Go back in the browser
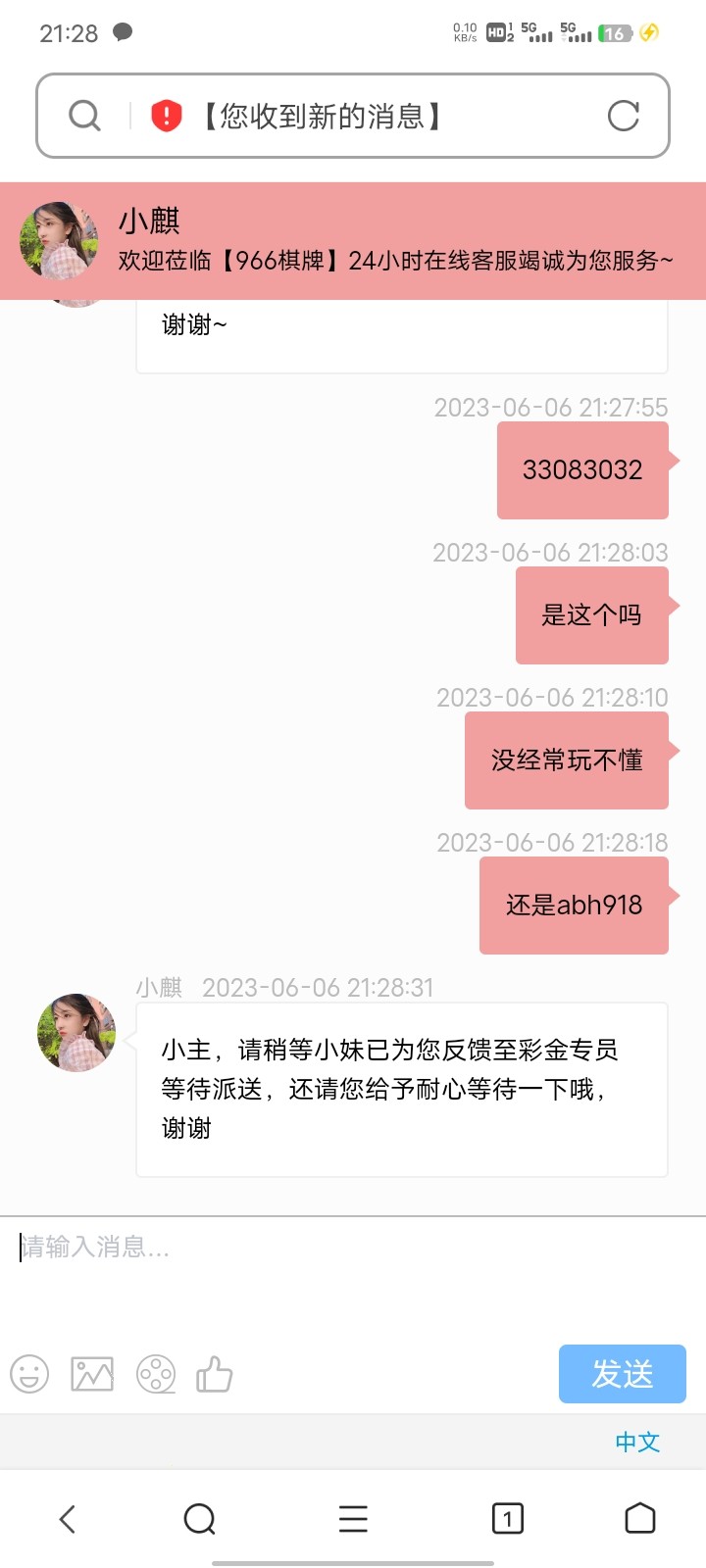This screenshot has height=1568, width=706. point(67,1519)
